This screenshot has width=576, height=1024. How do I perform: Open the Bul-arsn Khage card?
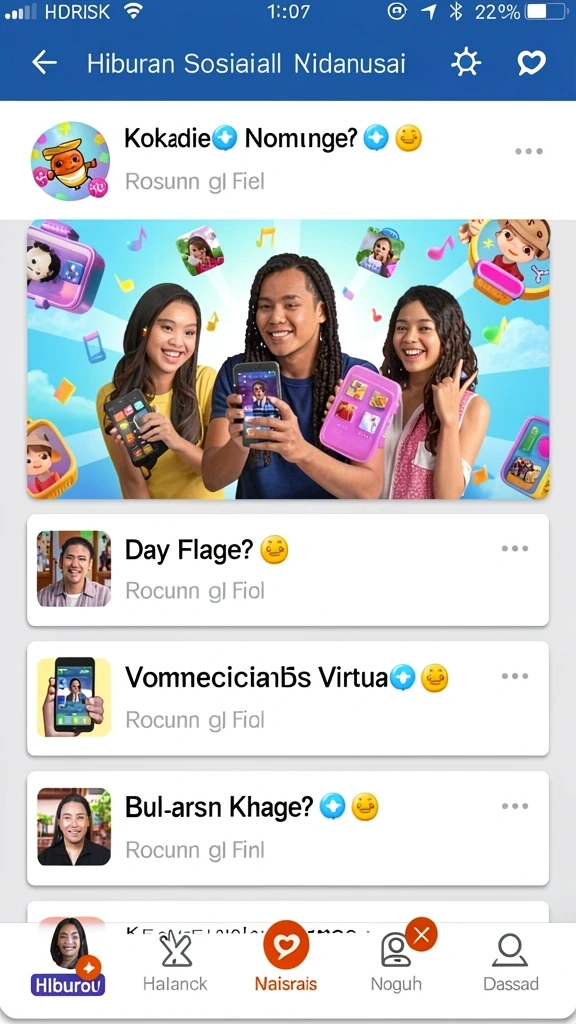point(288,828)
